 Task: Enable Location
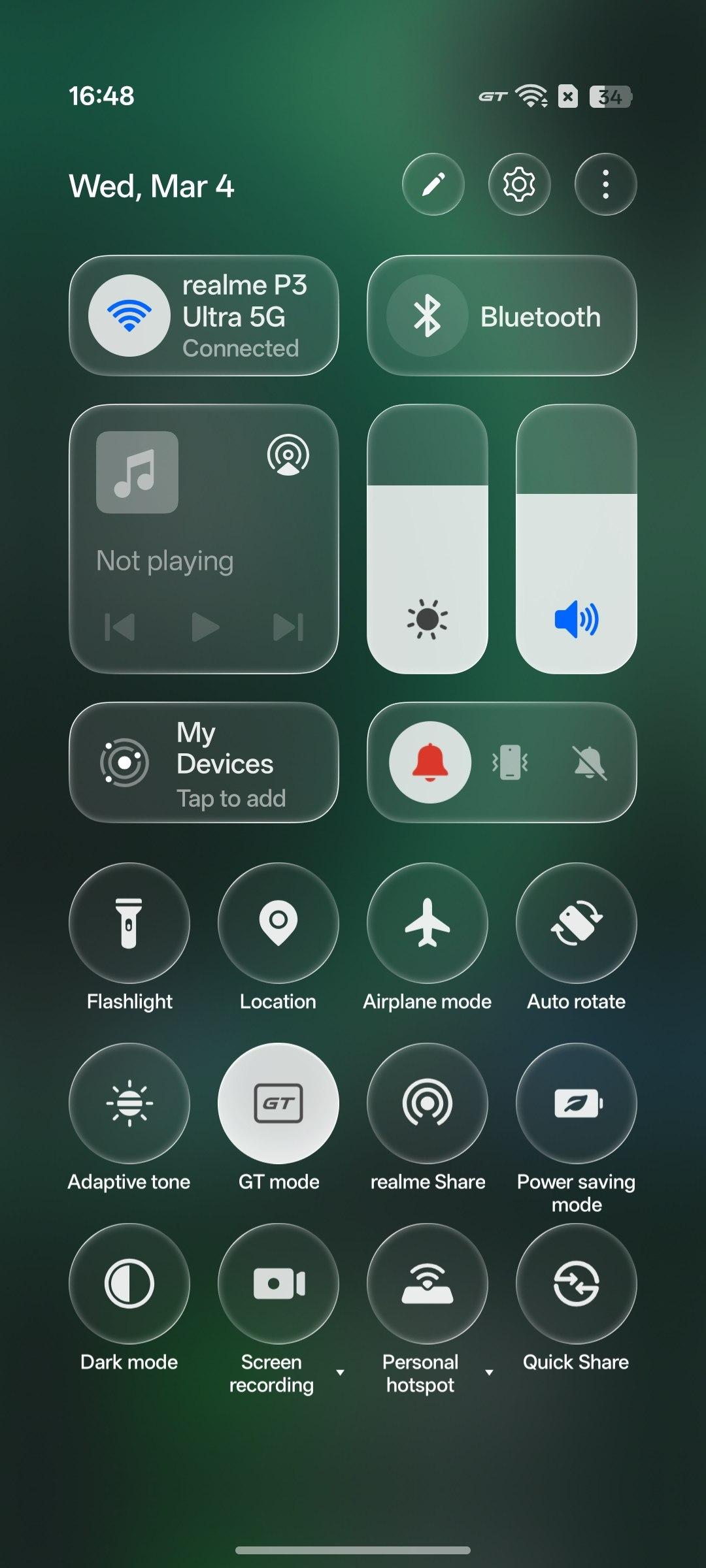point(278,923)
